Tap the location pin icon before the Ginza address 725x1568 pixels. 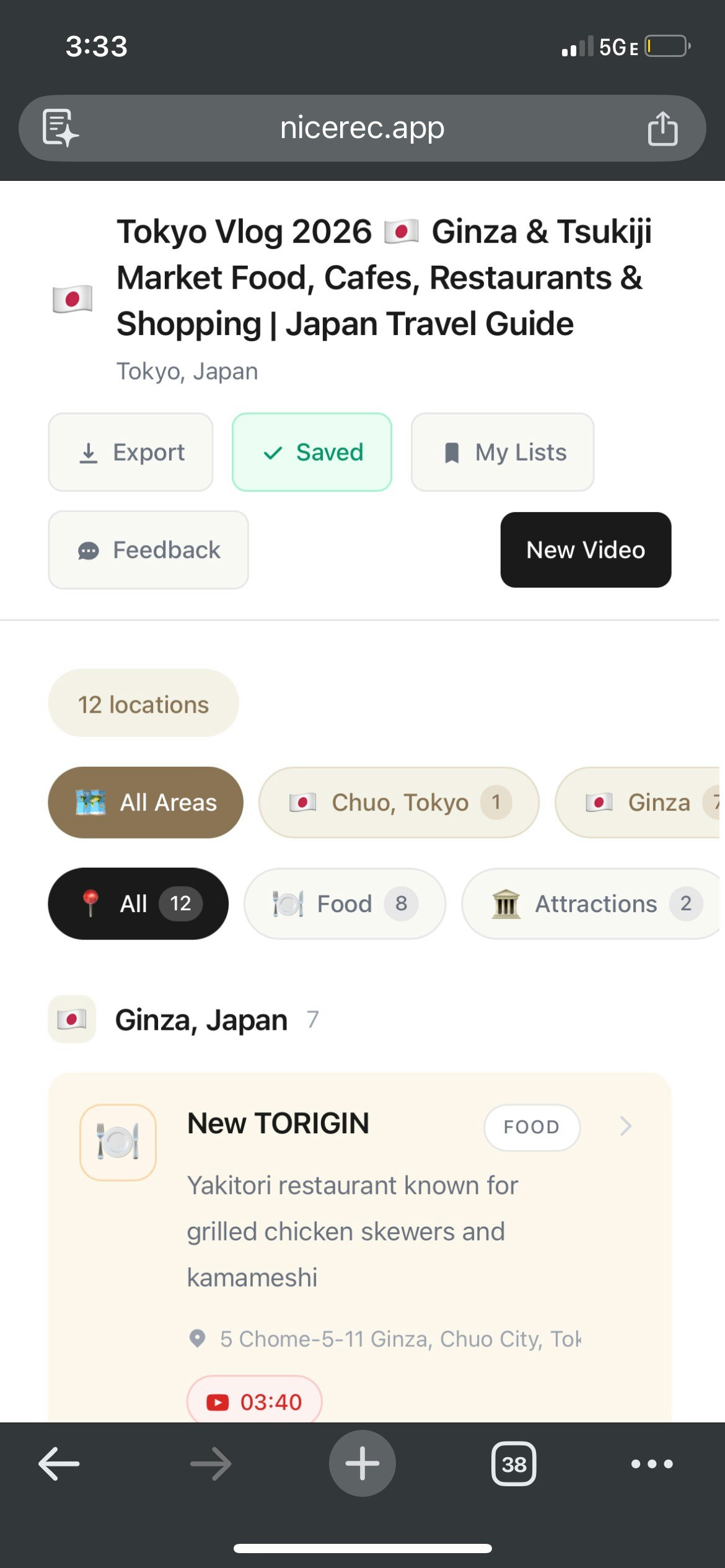coord(198,1338)
